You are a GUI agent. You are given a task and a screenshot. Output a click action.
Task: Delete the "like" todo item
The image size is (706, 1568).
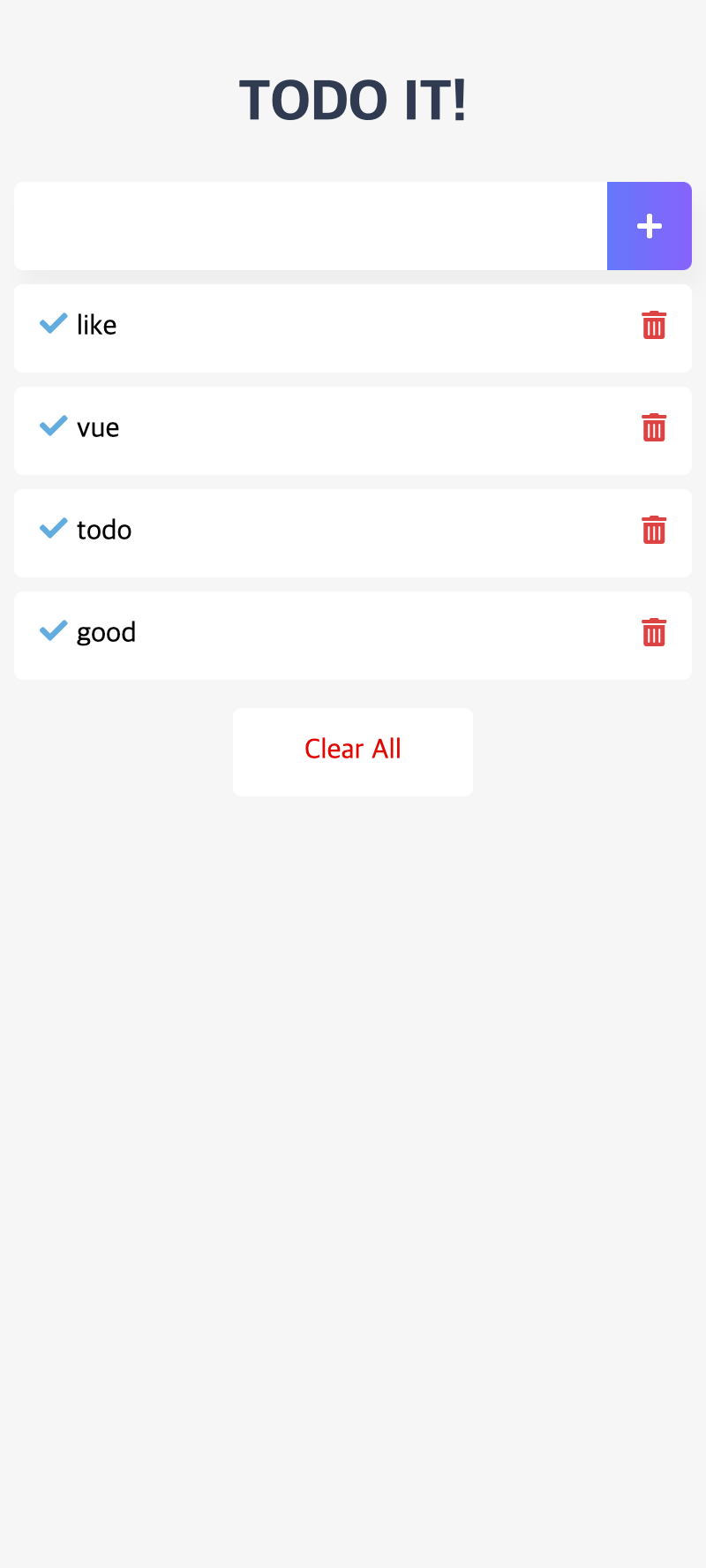(x=654, y=325)
